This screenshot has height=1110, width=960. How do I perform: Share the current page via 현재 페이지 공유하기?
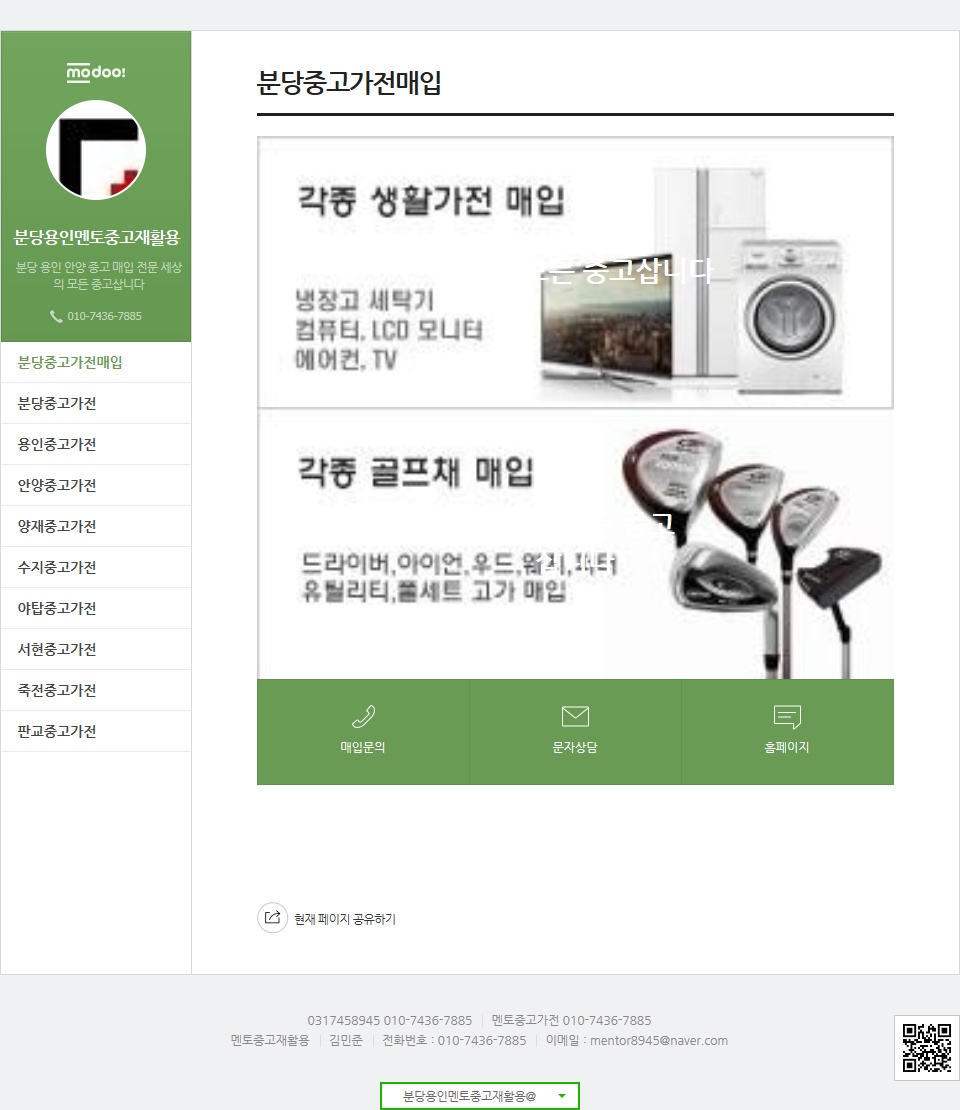(328, 918)
